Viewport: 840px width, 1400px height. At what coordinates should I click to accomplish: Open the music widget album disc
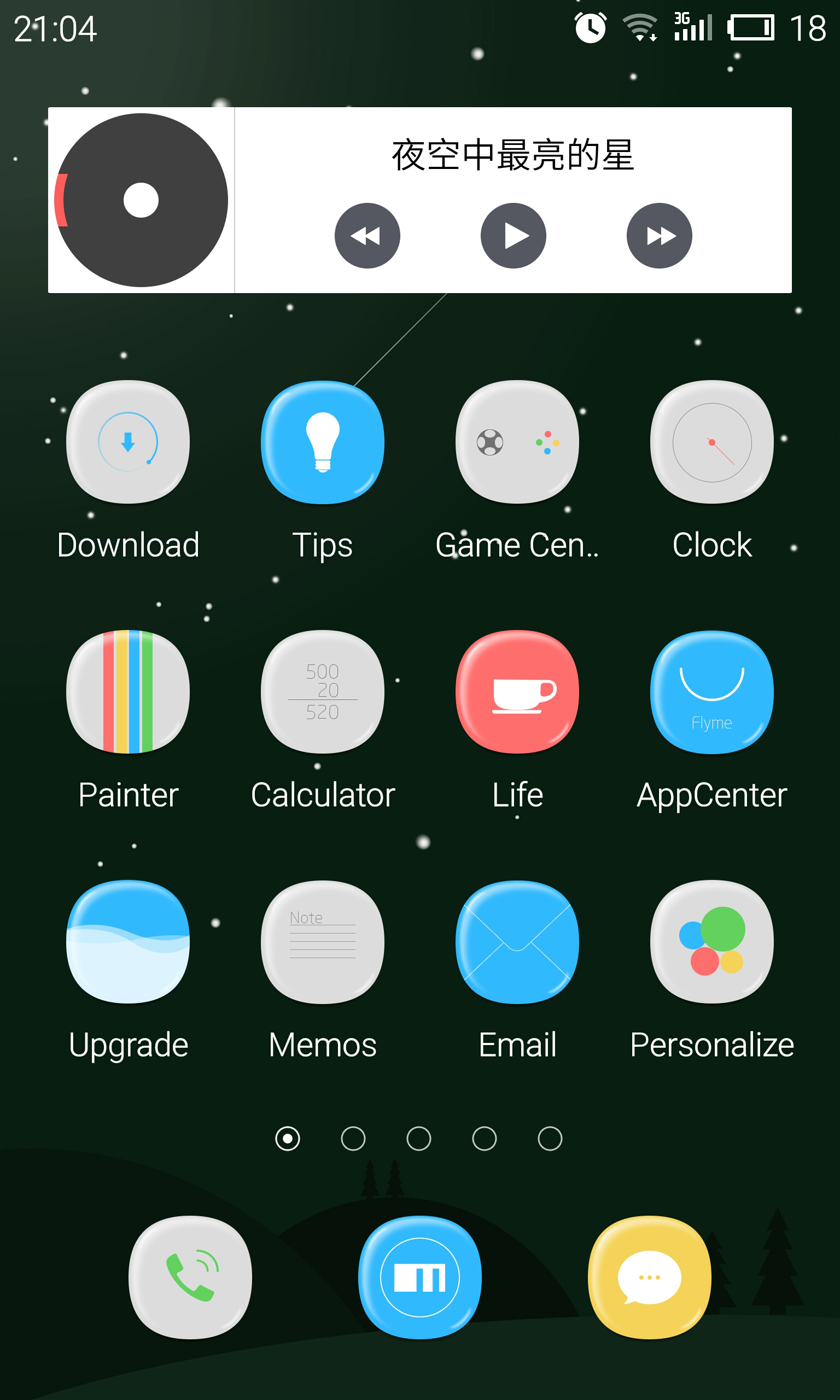coord(141,200)
